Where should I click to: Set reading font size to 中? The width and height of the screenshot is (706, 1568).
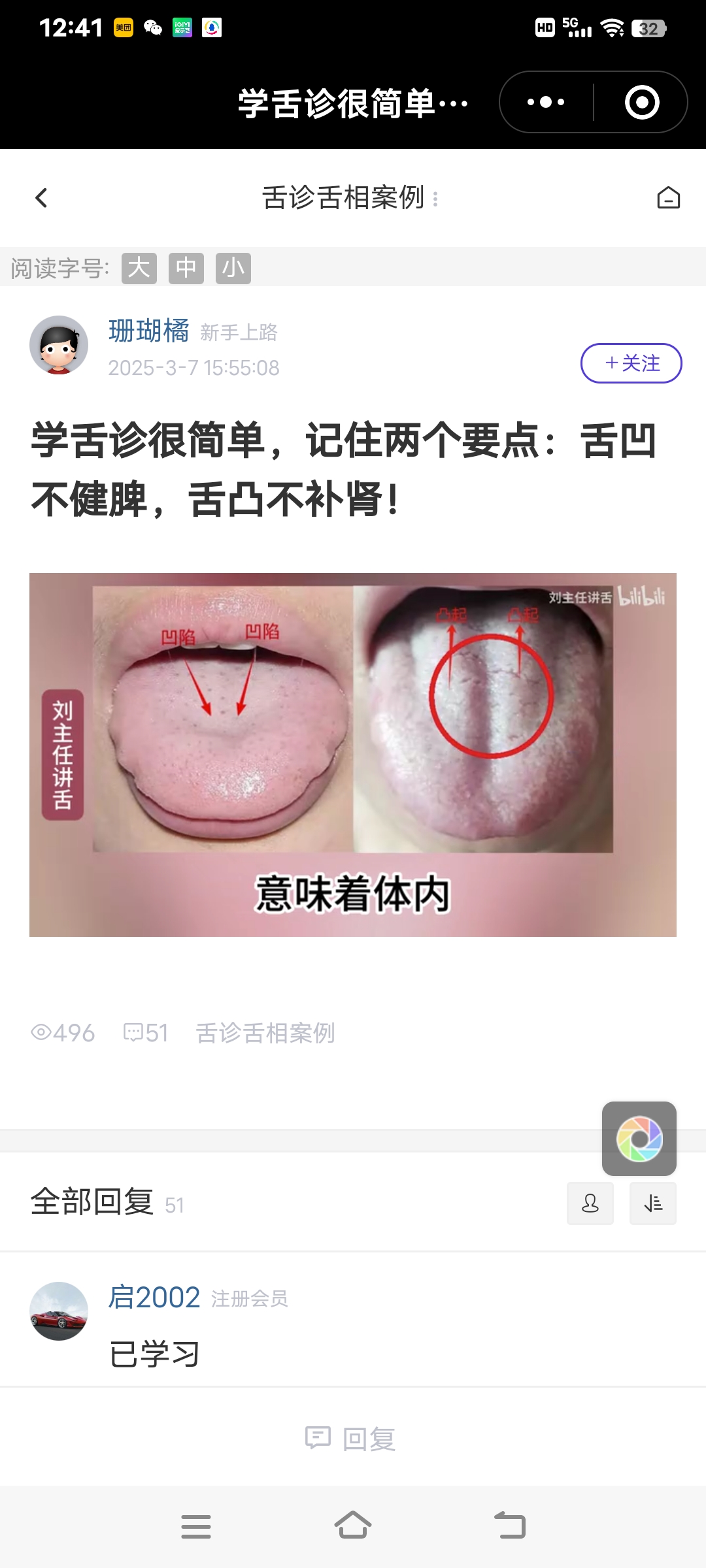tap(186, 268)
